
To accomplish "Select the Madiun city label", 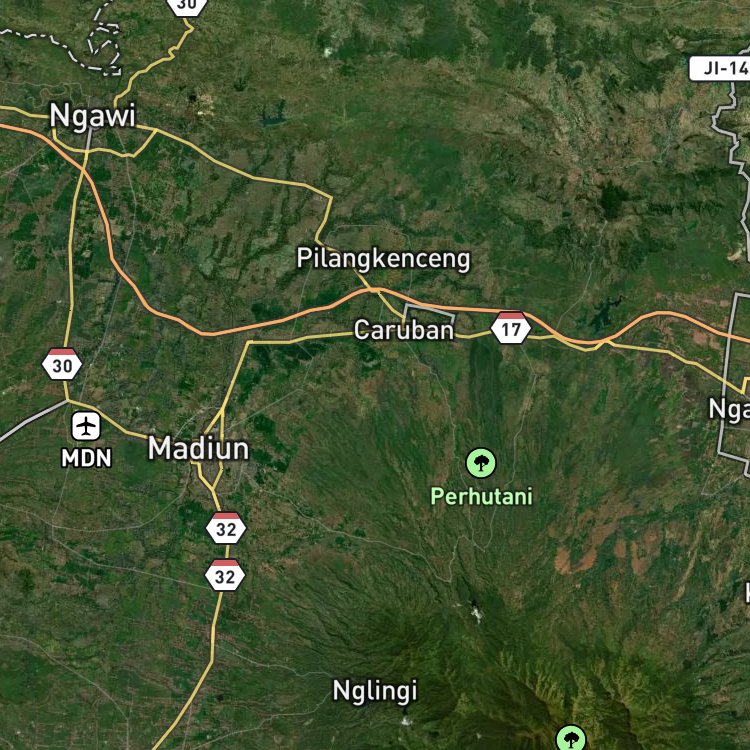I will (199, 449).
